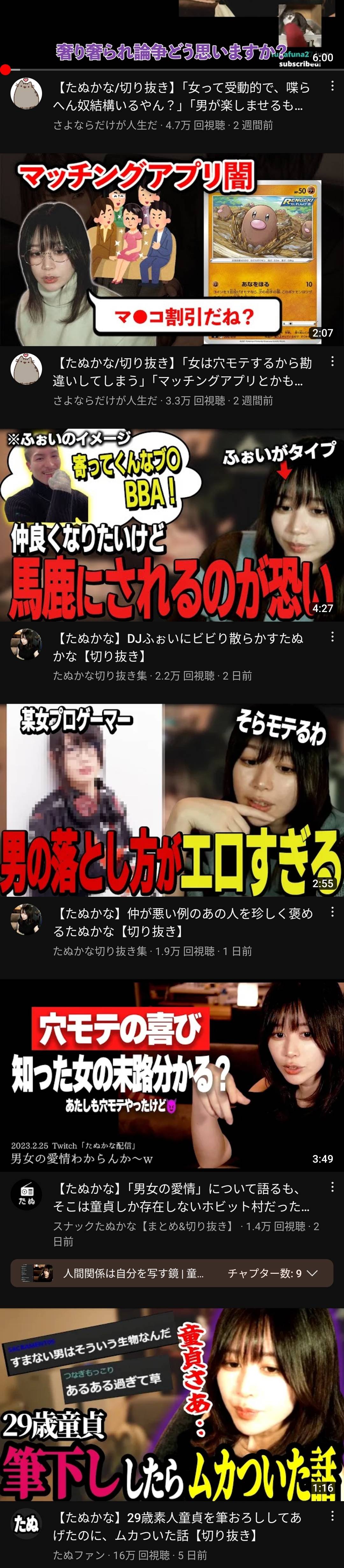Open the 女は穴モテするから勘違い video title
This screenshot has width=344, height=1568.
[182, 372]
